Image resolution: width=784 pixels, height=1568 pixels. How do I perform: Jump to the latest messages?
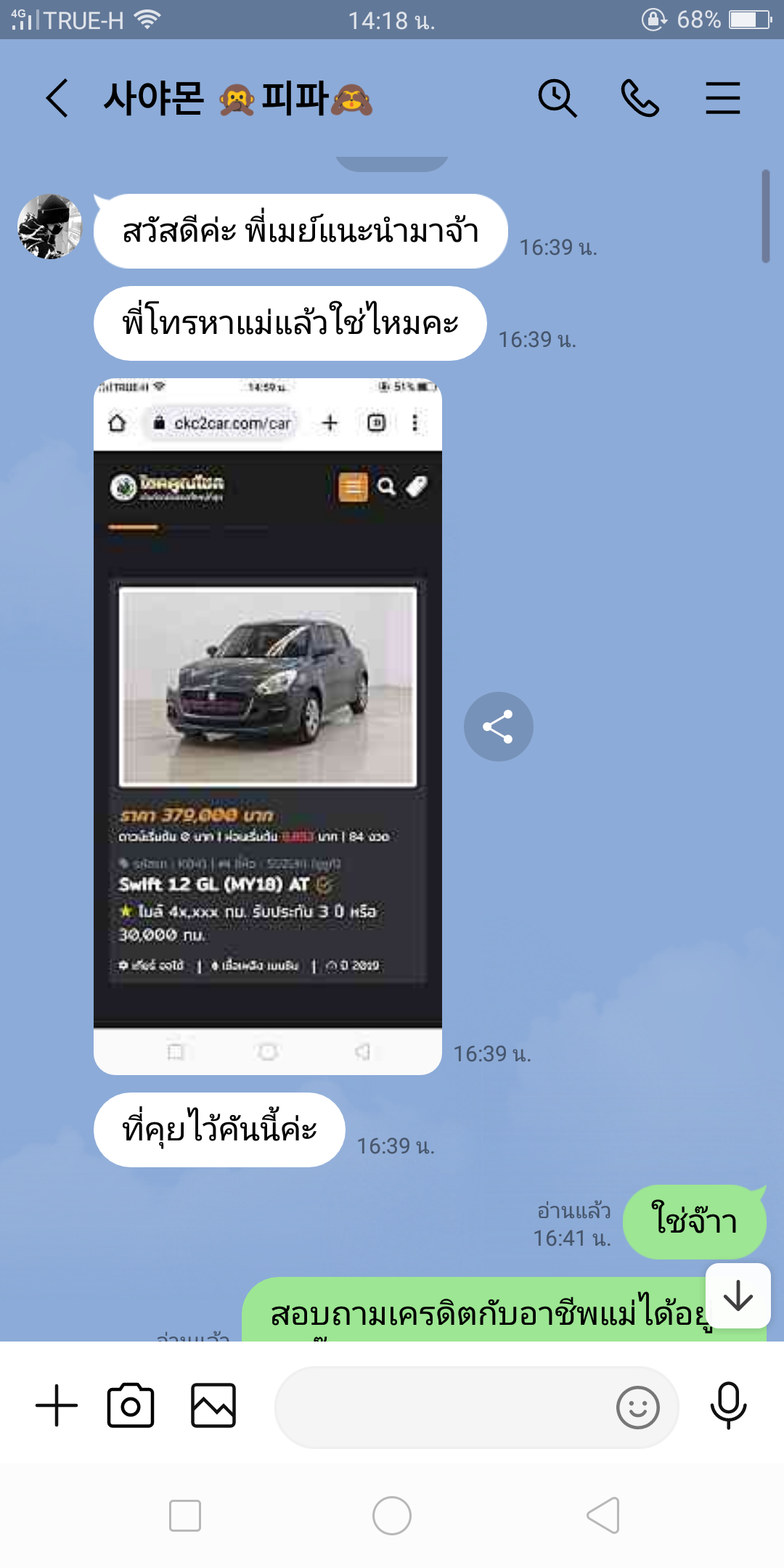tap(738, 1296)
